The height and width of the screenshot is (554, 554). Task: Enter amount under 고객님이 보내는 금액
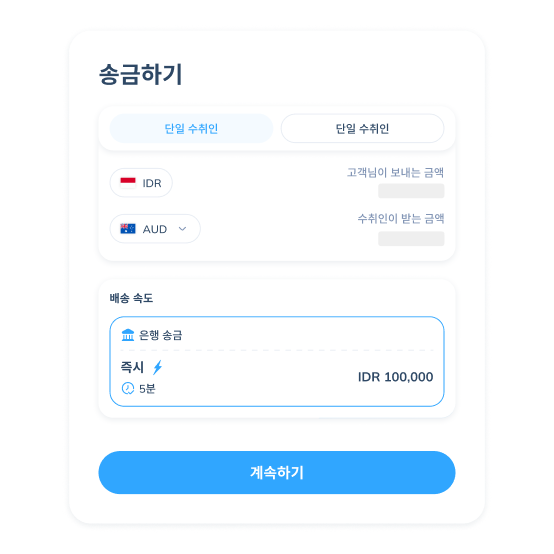411,191
